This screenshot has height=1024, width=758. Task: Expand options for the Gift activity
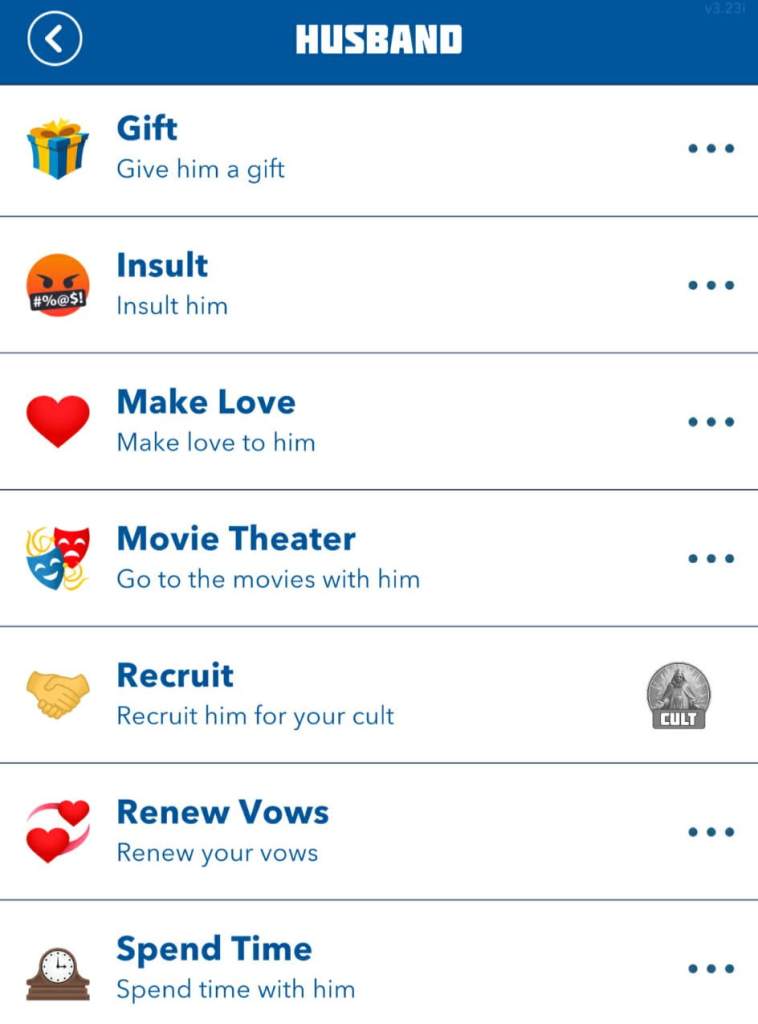coord(711,147)
